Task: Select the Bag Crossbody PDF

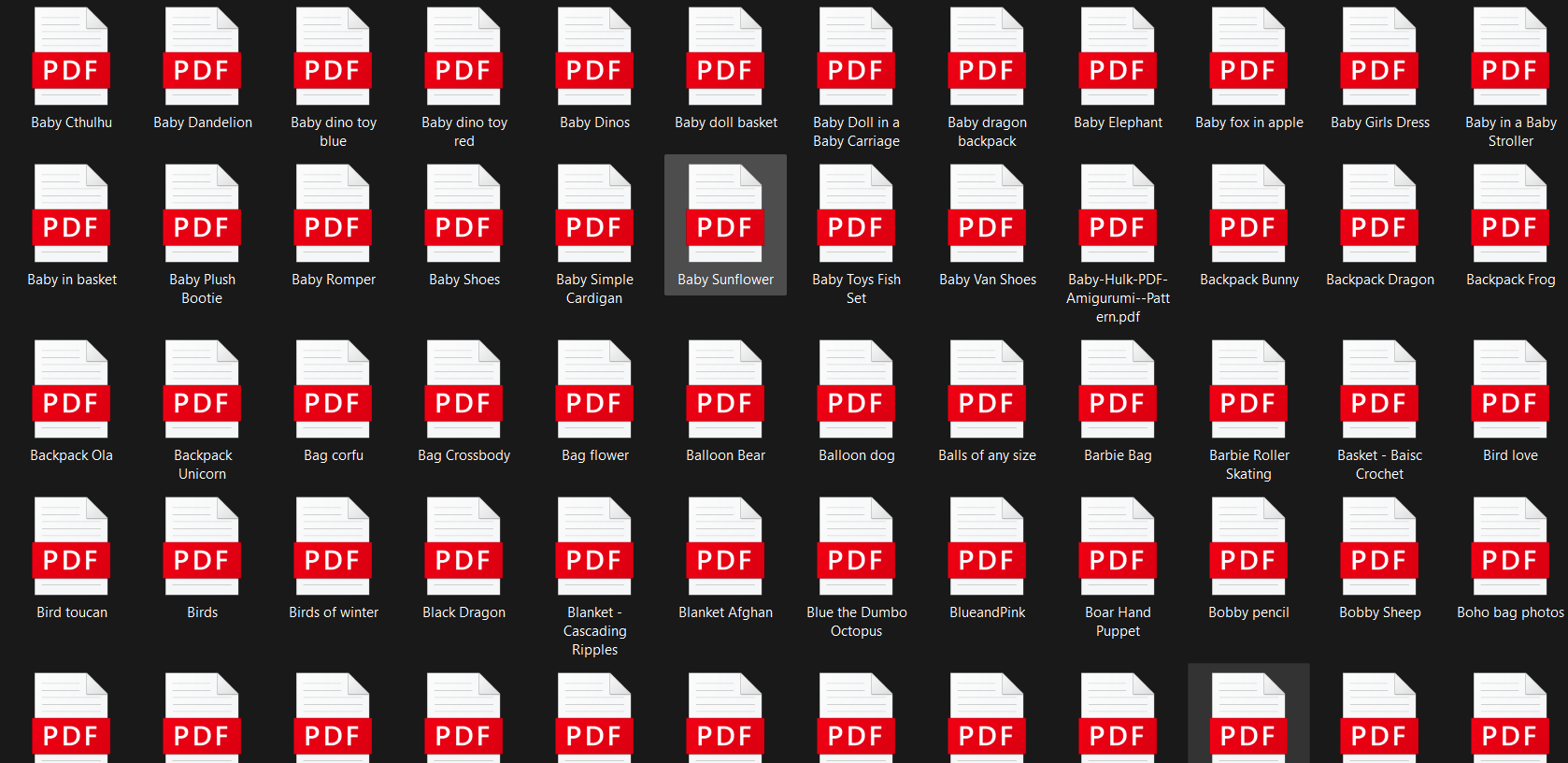Action: coord(463,391)
